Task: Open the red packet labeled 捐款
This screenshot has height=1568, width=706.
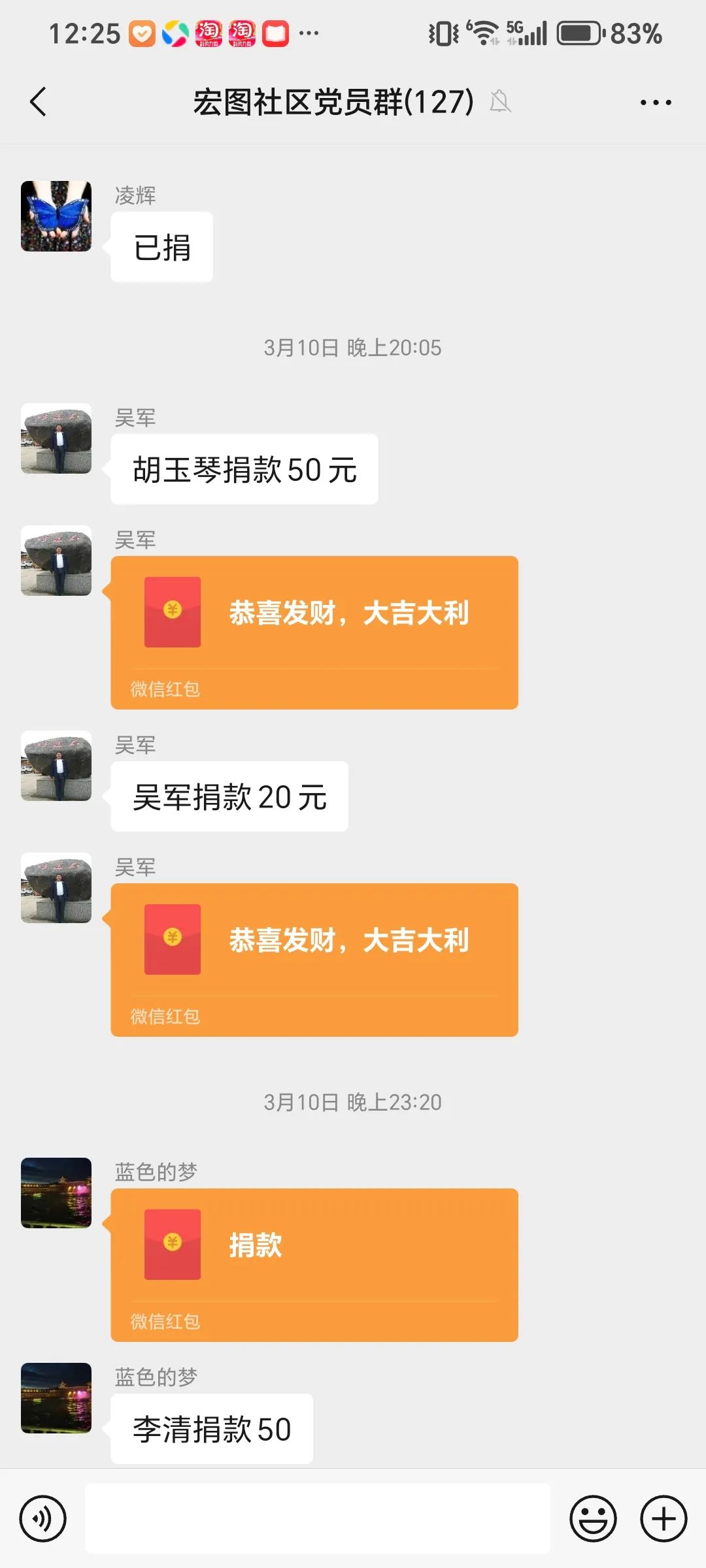Action: point(314,1264)
